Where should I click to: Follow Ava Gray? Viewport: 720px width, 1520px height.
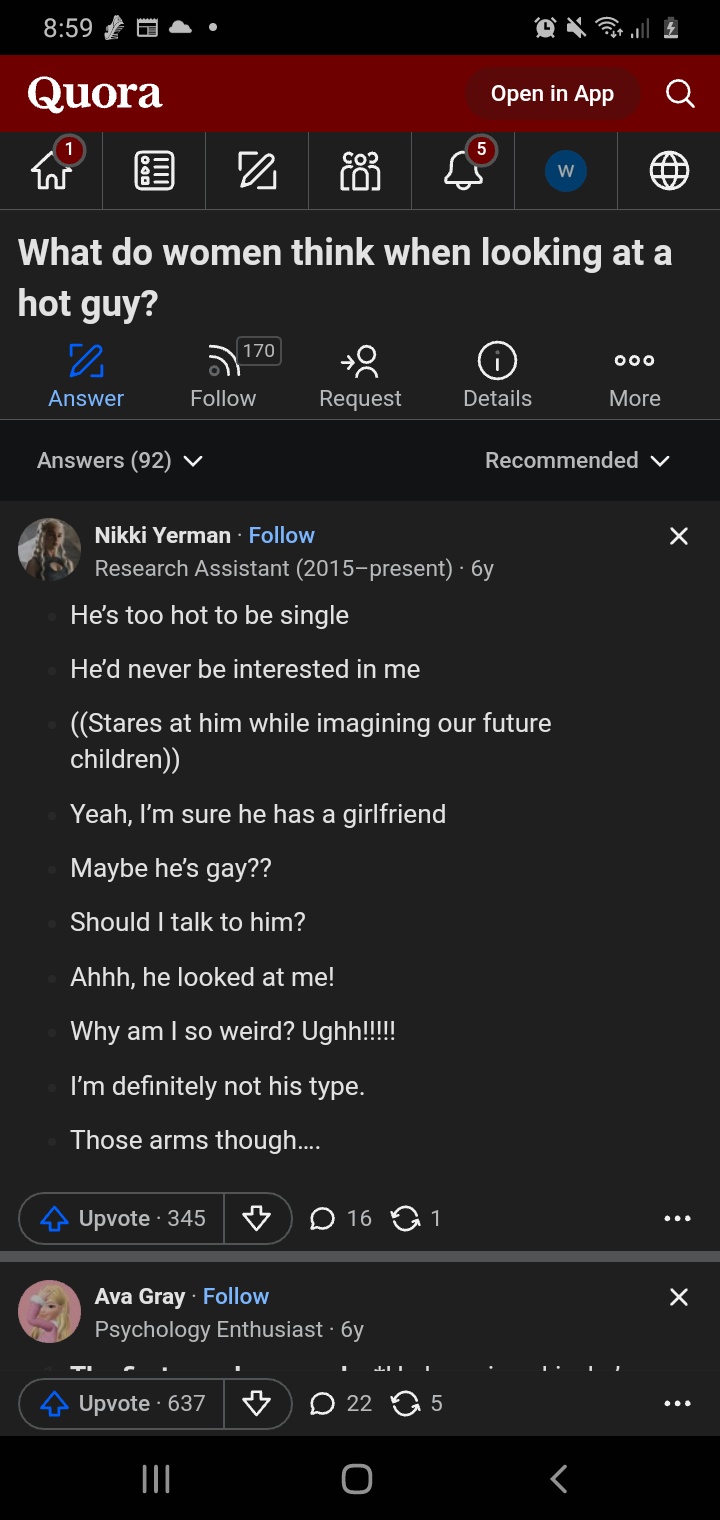click(236, 1296)
